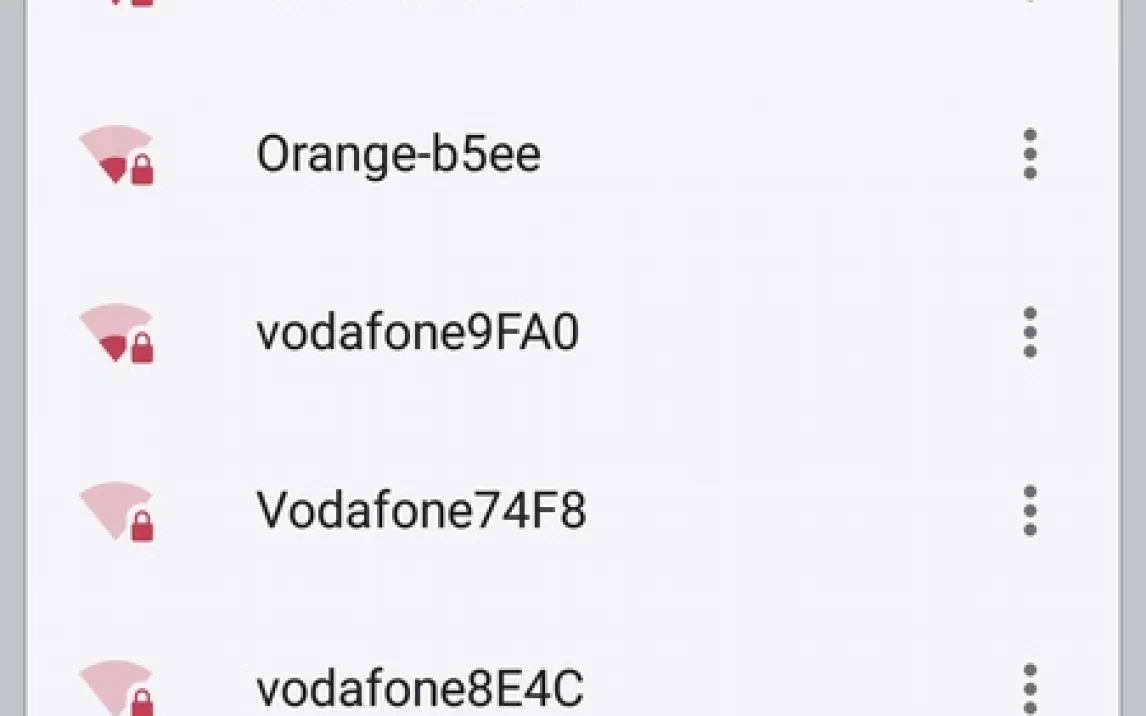
Task: Tap the three-dot menu next to Vodafone74F8
Action: point(1030,511)
